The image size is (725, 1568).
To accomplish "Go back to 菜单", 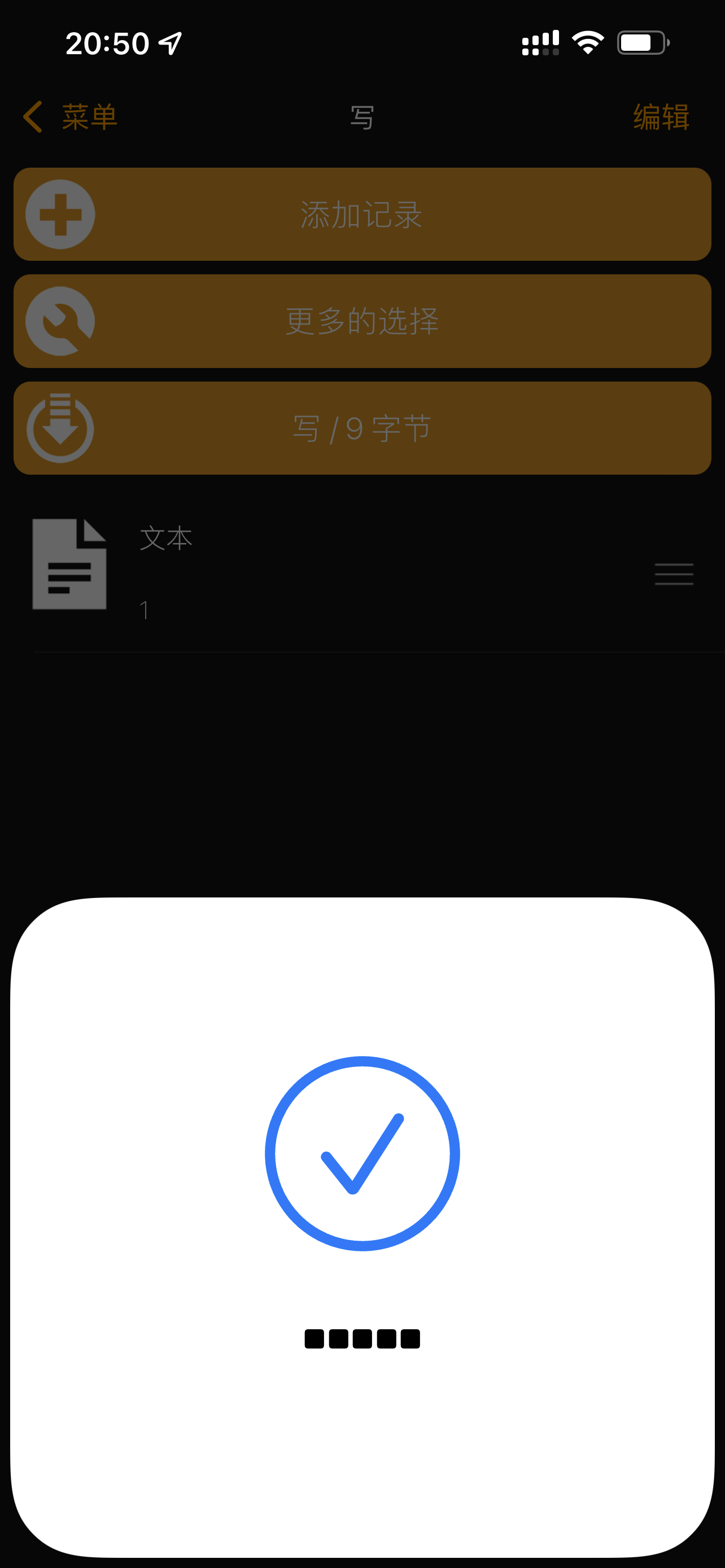I will pos(71,116).
